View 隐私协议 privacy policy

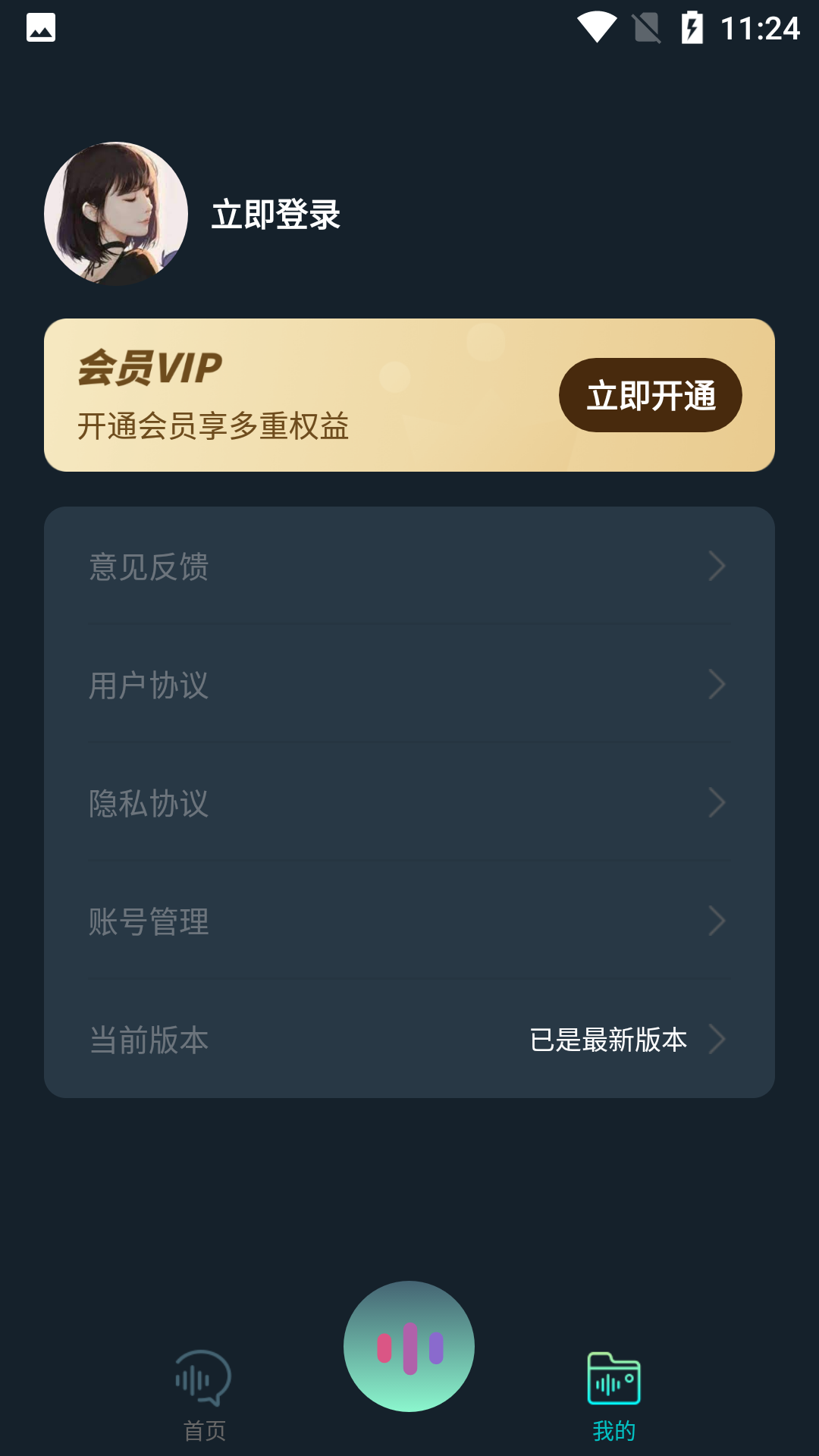tap(409, 803)
